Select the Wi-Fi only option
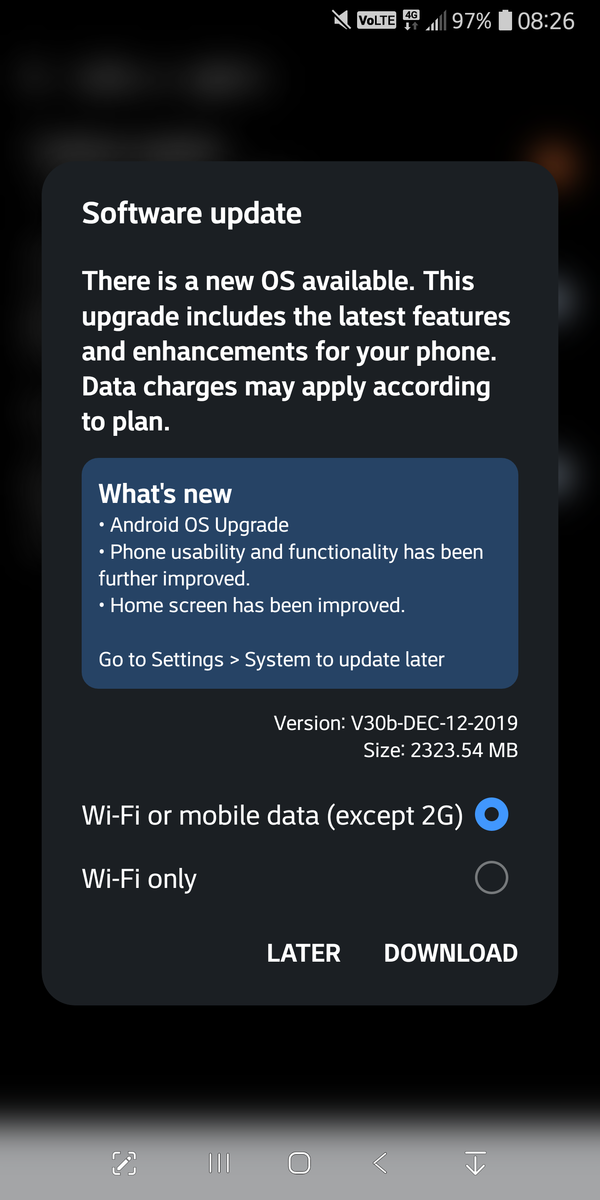 (x=294, y=879)
